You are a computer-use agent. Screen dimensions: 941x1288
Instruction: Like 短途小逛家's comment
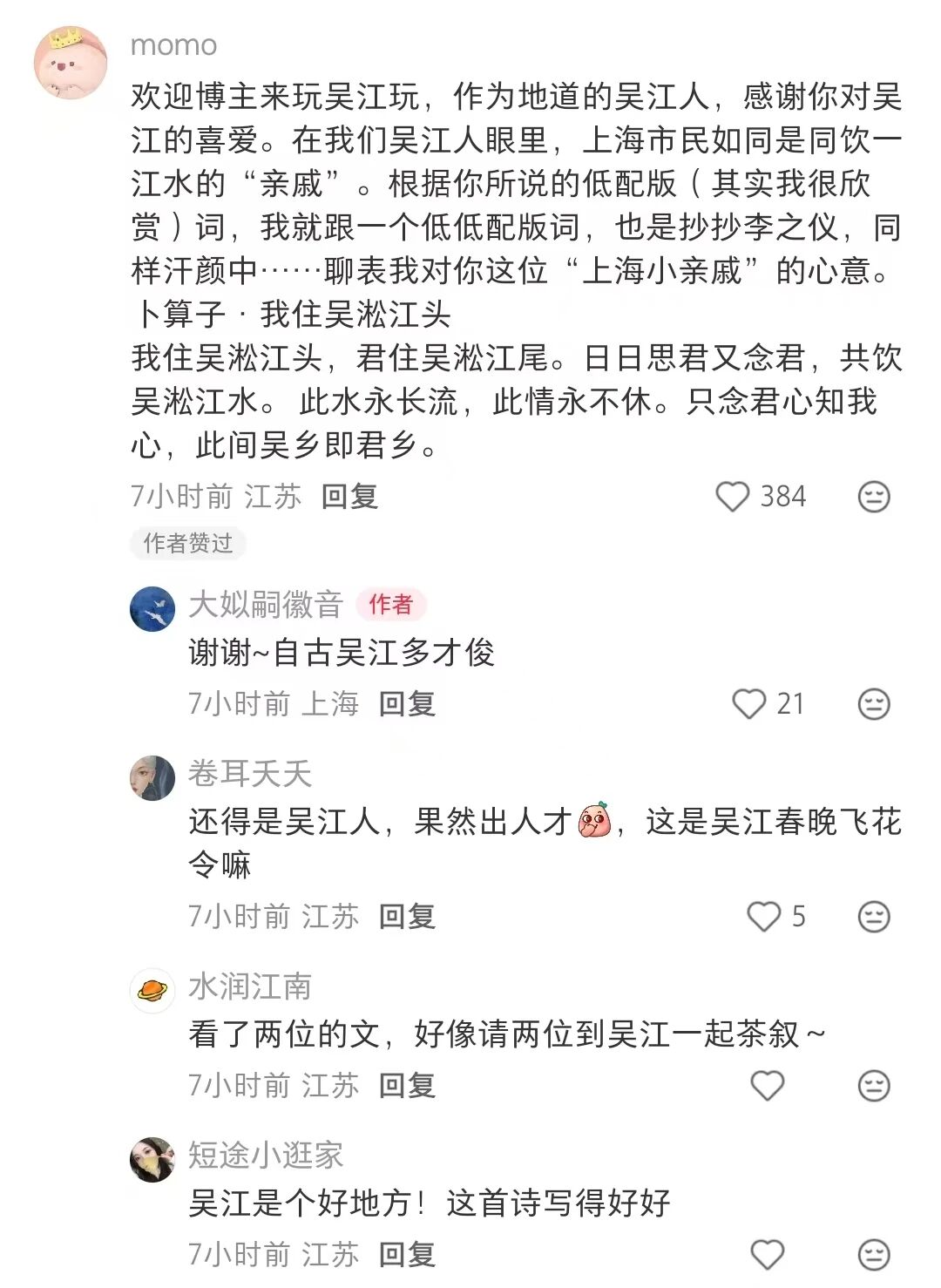point(768,1254)
